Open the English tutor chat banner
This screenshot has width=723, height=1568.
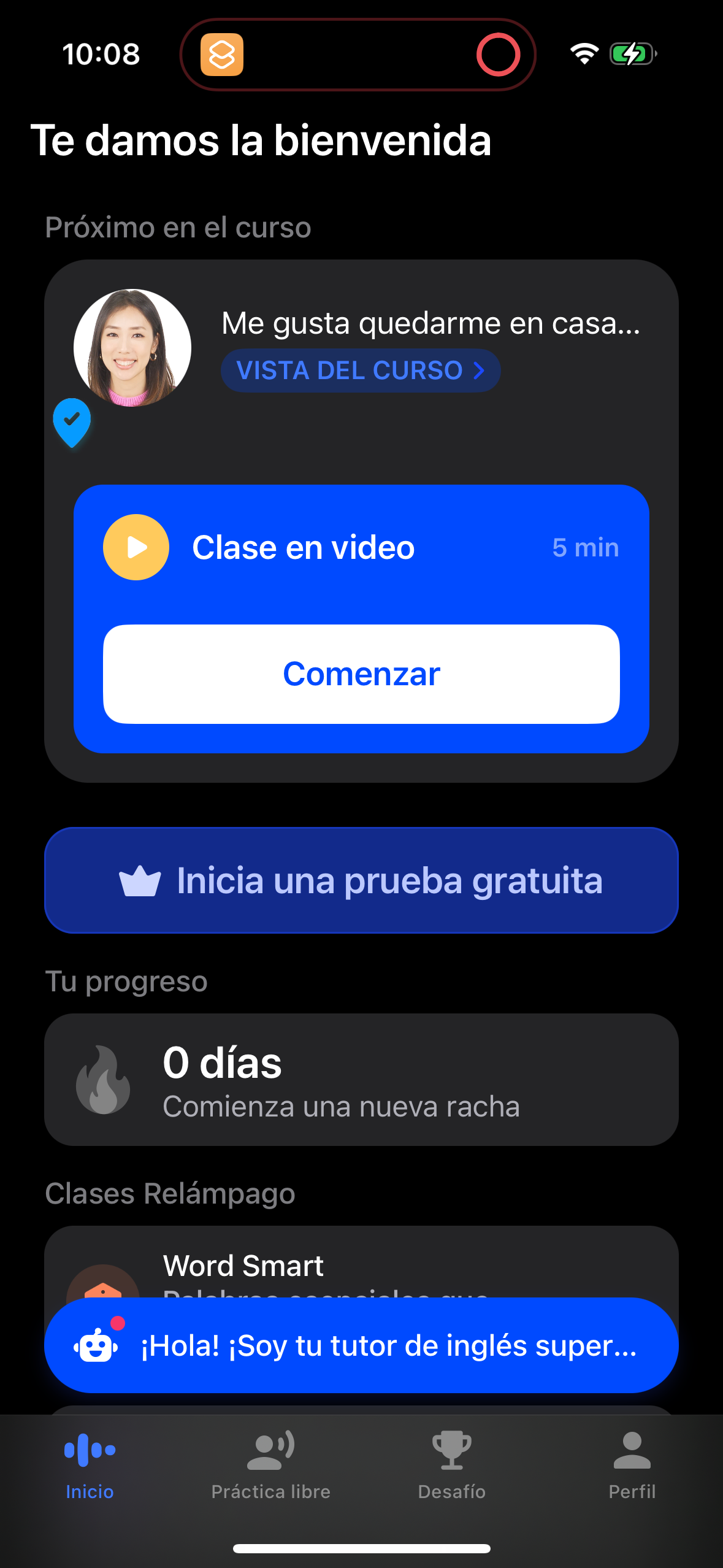(x=361, y=1347)
